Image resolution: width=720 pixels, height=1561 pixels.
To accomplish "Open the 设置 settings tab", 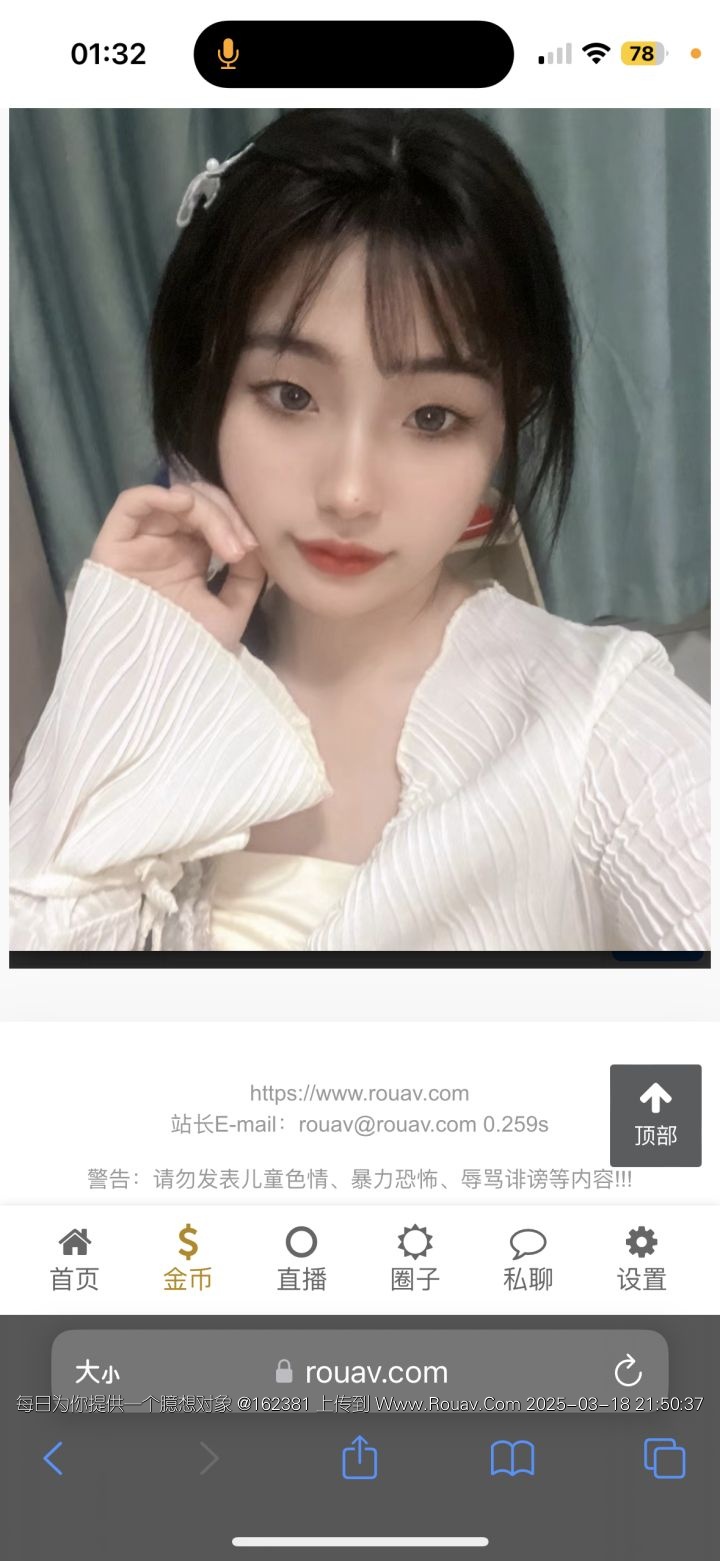I will point(641,1259).
